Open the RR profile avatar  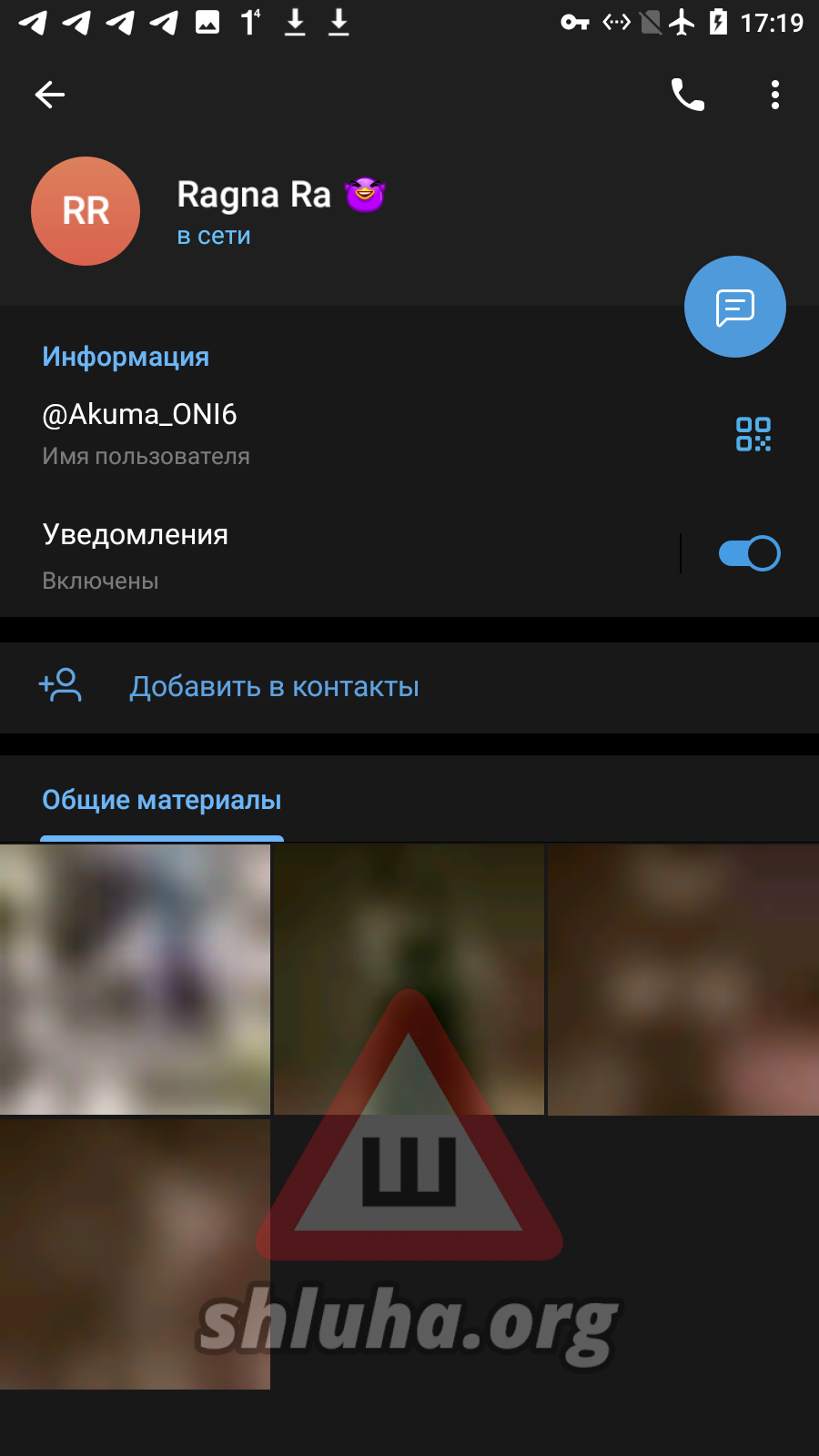pos(86,211)
